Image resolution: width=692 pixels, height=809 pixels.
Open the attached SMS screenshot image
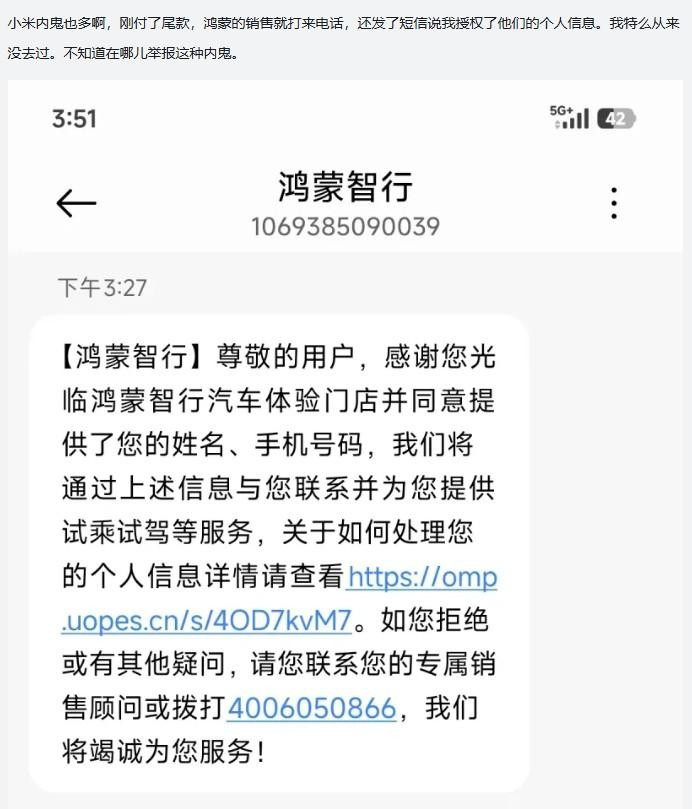coord(345,440)
